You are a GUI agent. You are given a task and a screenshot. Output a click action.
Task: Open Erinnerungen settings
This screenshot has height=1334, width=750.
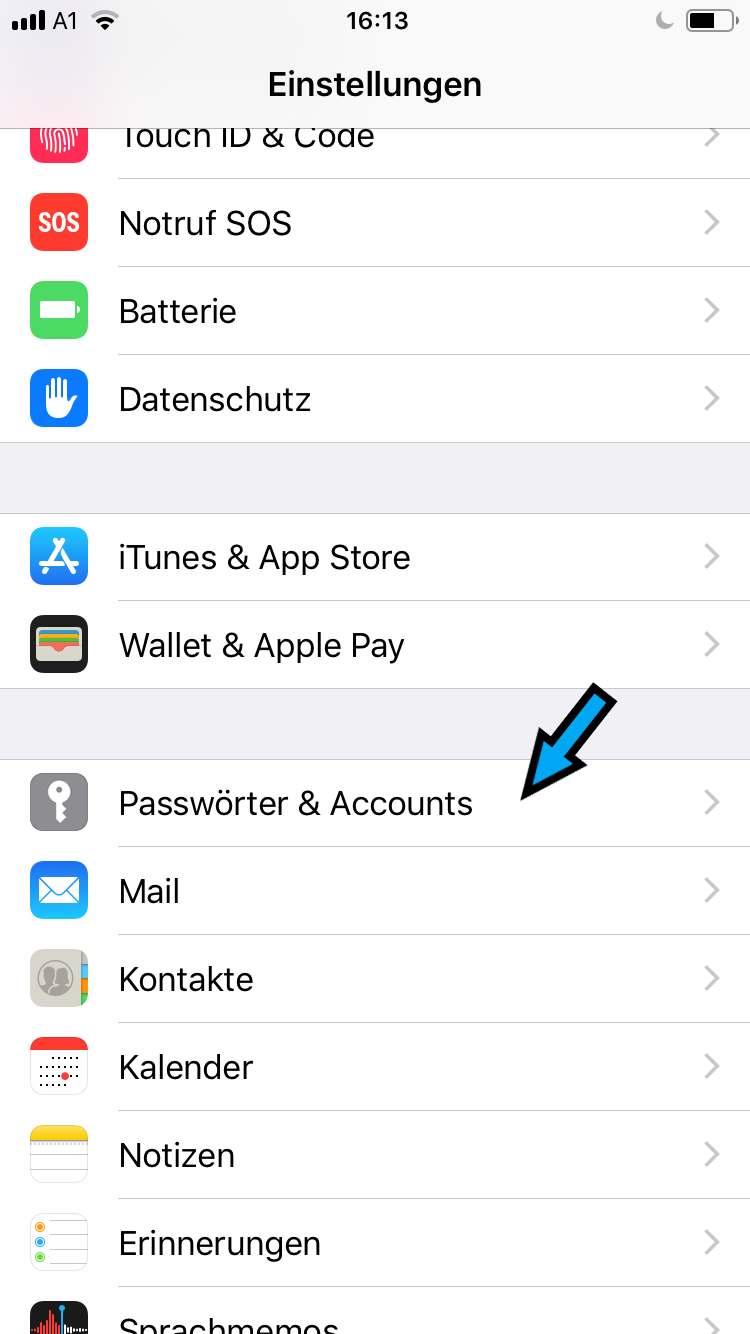coord(375,1243)
